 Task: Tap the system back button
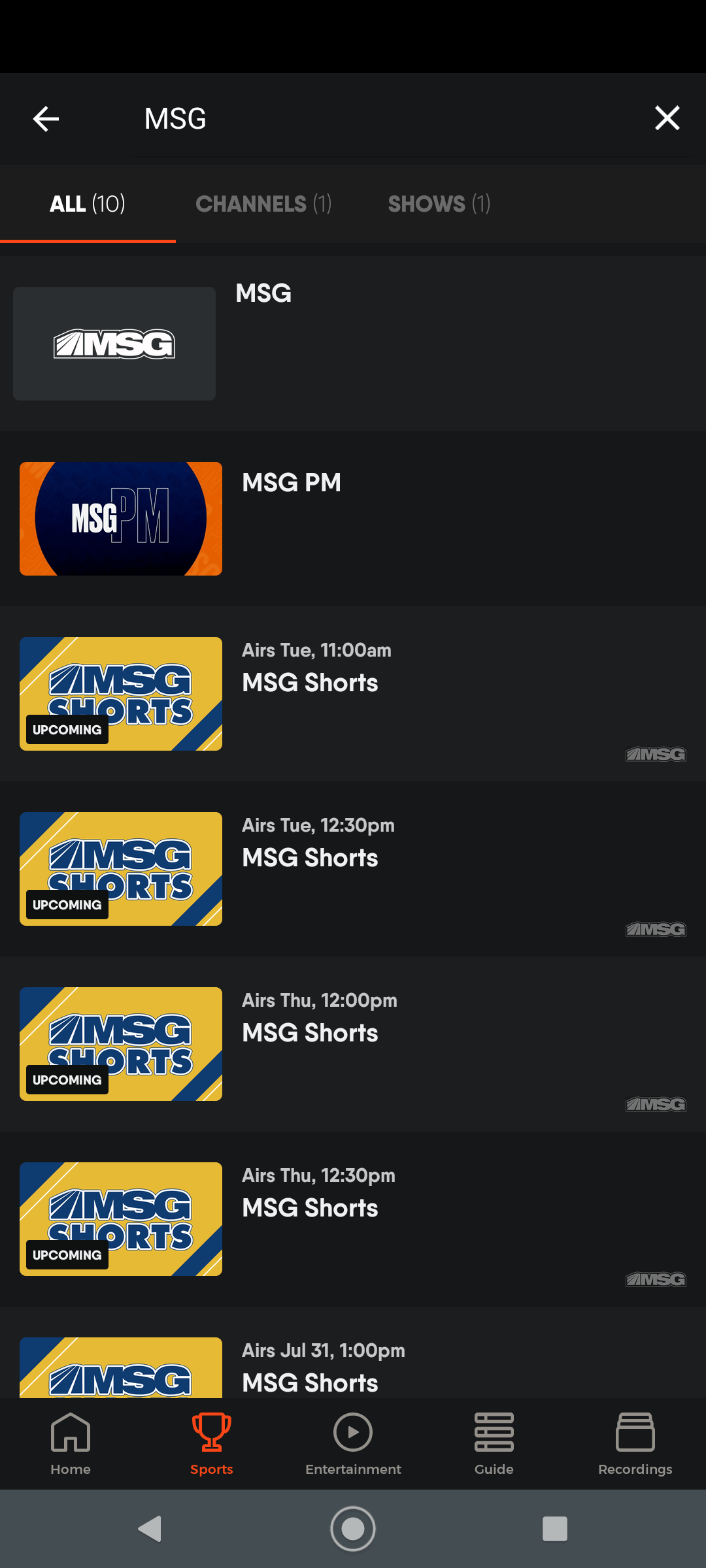pos(150,1529)
